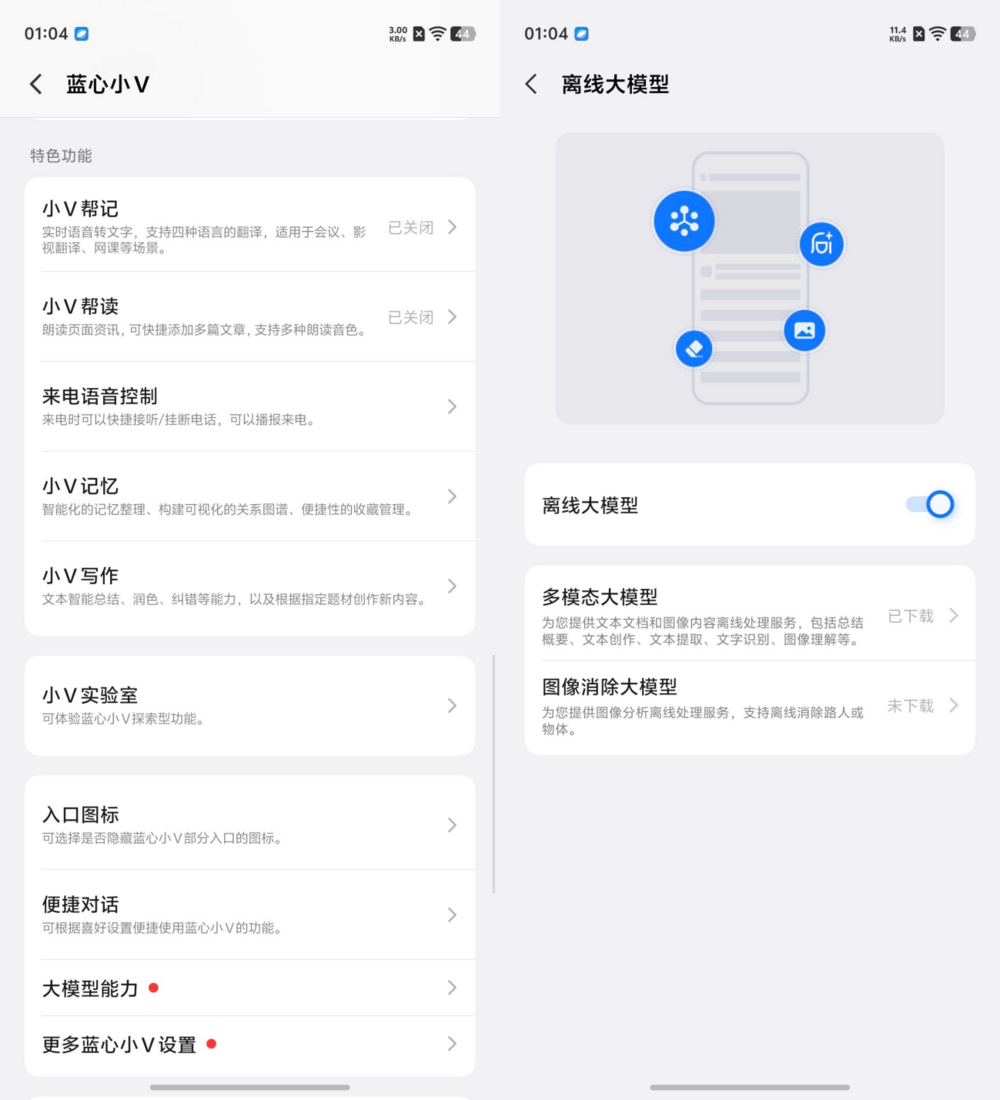Open 来电语音控制 settings
Screen dimensions: 1000x1100
tap(249, 406)
